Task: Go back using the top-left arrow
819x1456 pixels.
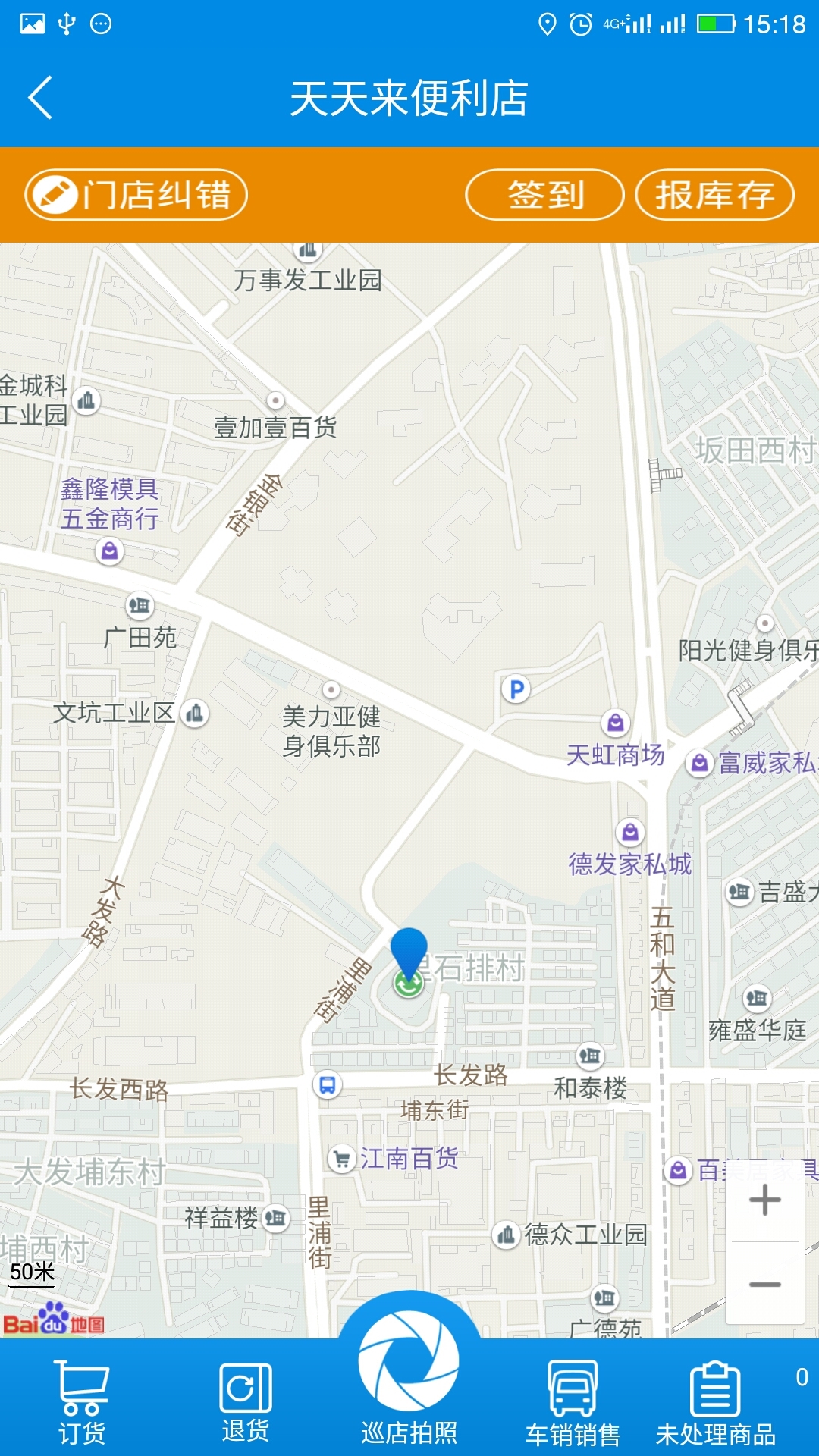Action: coord(40,98)
